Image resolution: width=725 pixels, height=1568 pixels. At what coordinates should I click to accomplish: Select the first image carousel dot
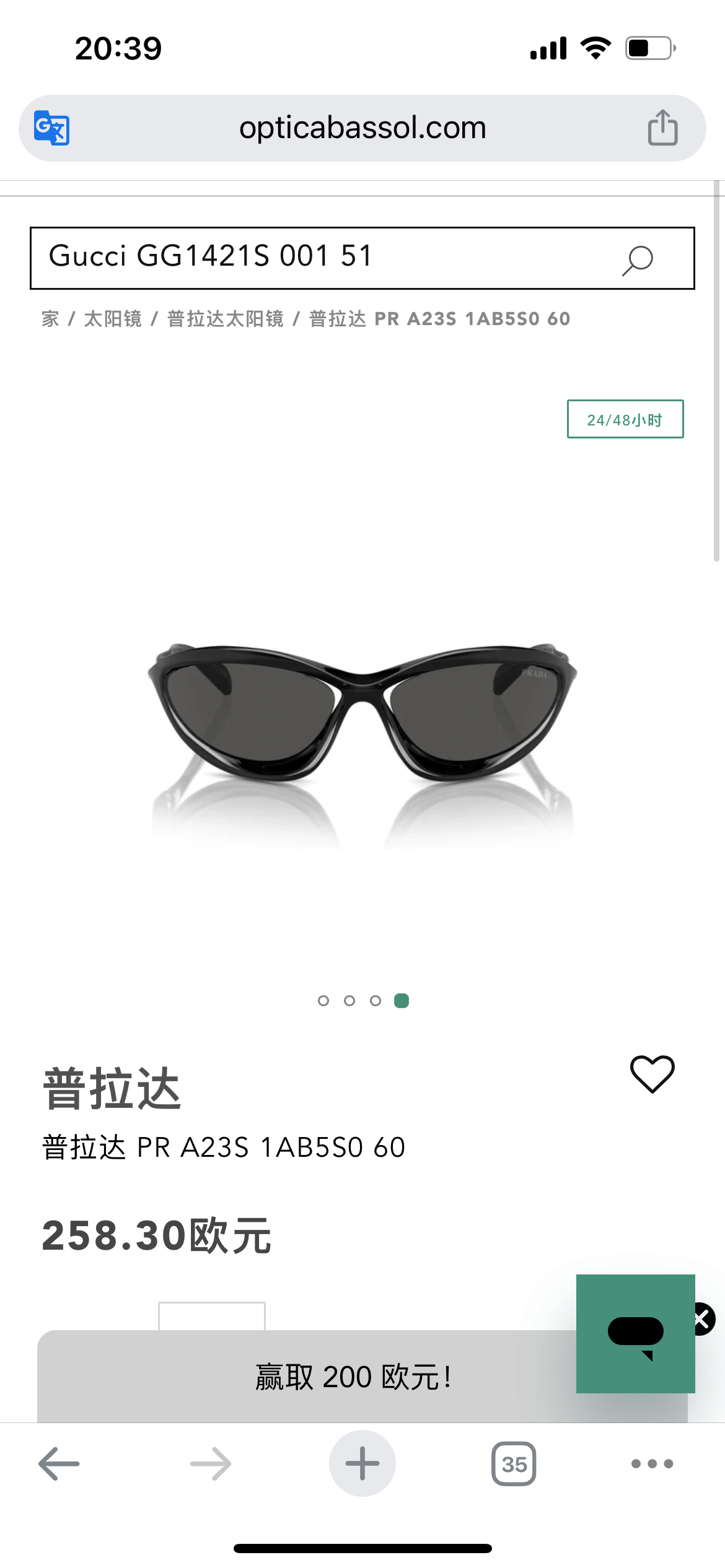tap(323, 1001)
